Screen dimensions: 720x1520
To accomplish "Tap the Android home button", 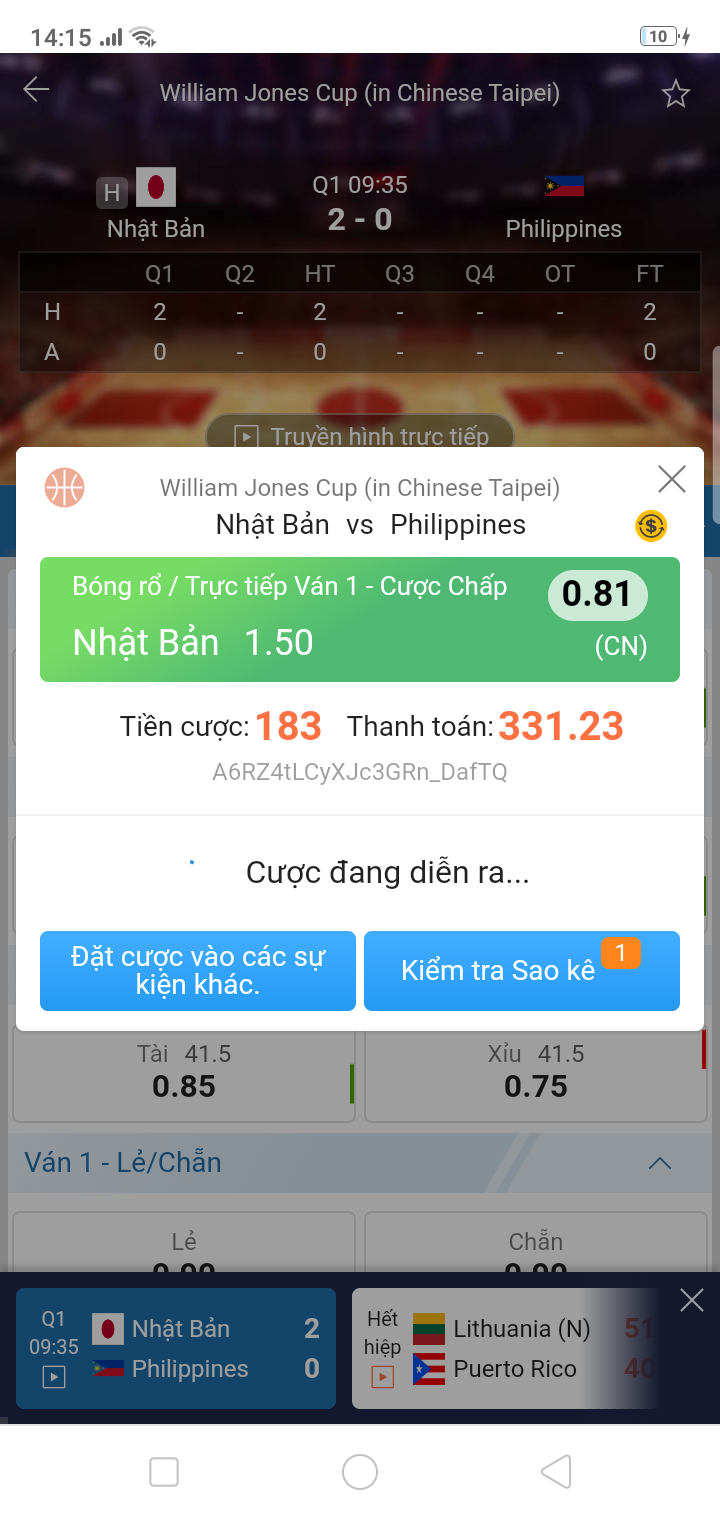I will [360, 1472].
